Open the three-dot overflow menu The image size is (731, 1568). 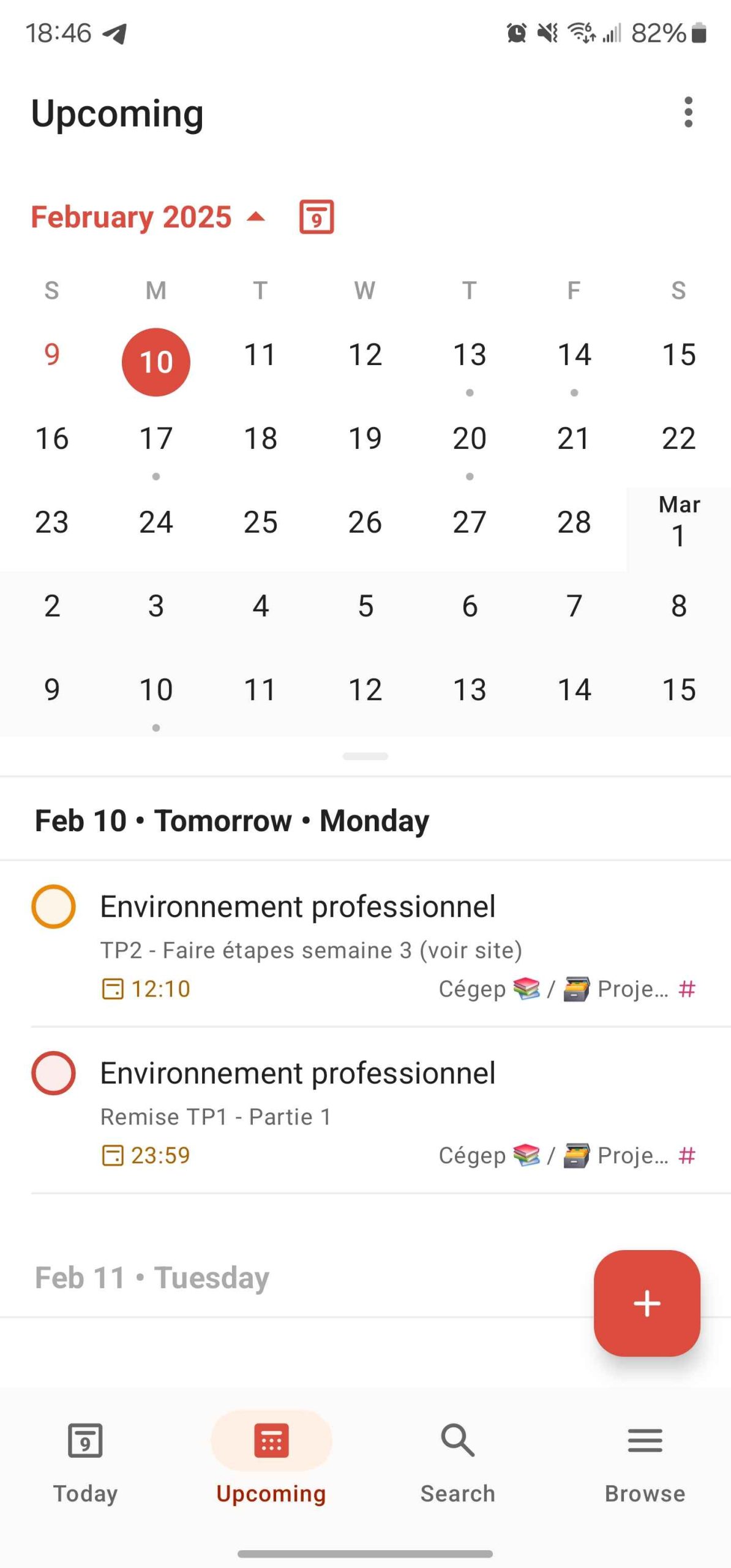[x=688, y=113]
